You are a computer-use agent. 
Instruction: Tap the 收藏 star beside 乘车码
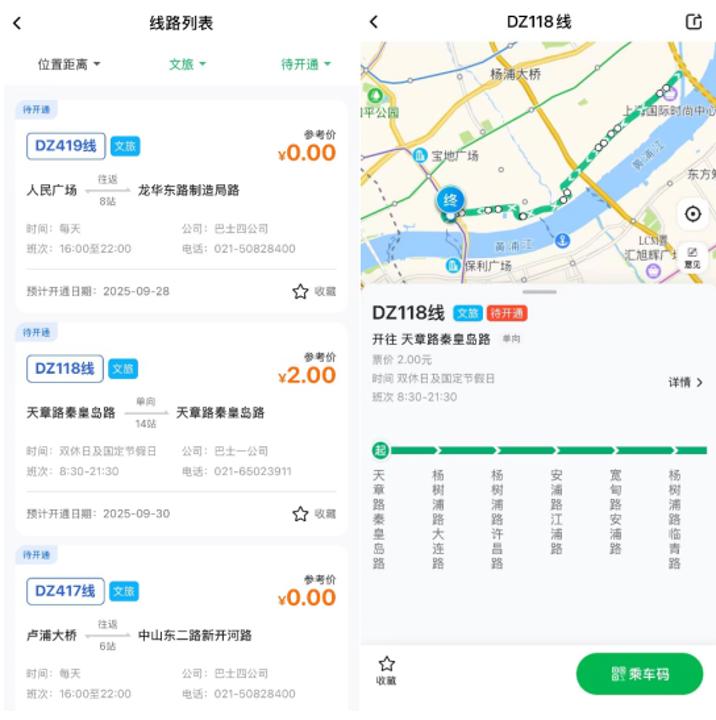point(387,670)
